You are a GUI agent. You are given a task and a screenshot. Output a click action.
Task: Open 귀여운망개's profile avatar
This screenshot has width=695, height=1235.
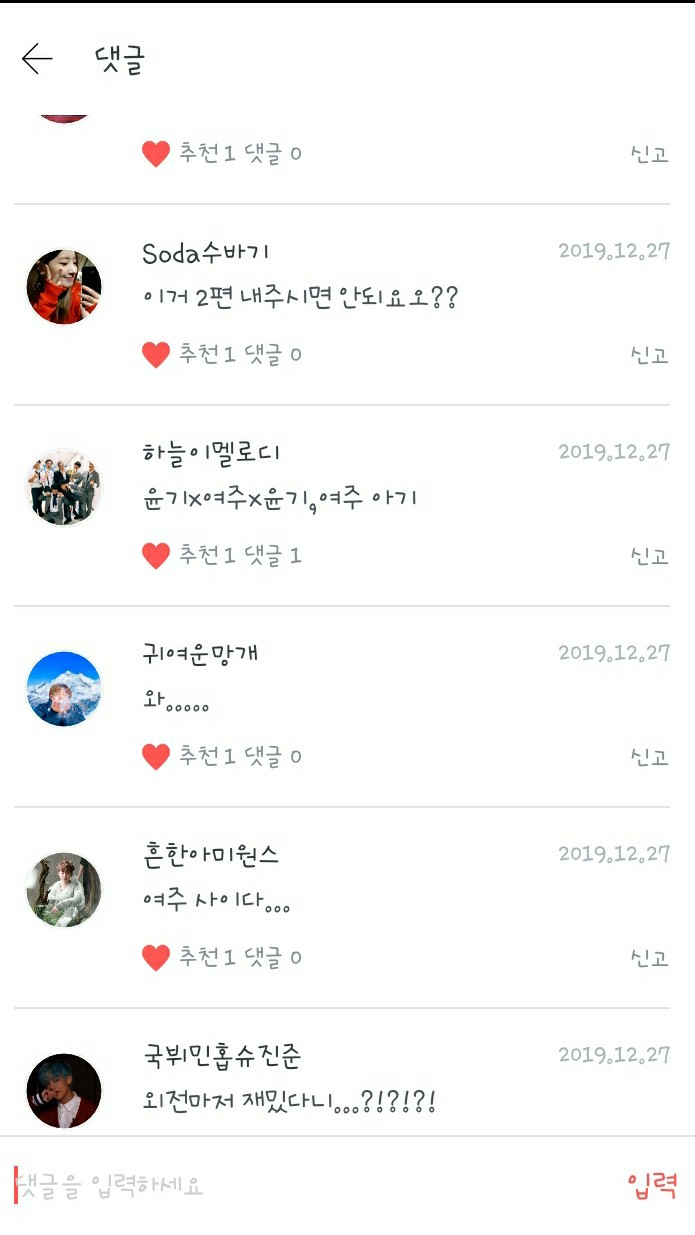pyautogui.click(x=64, y=689)
